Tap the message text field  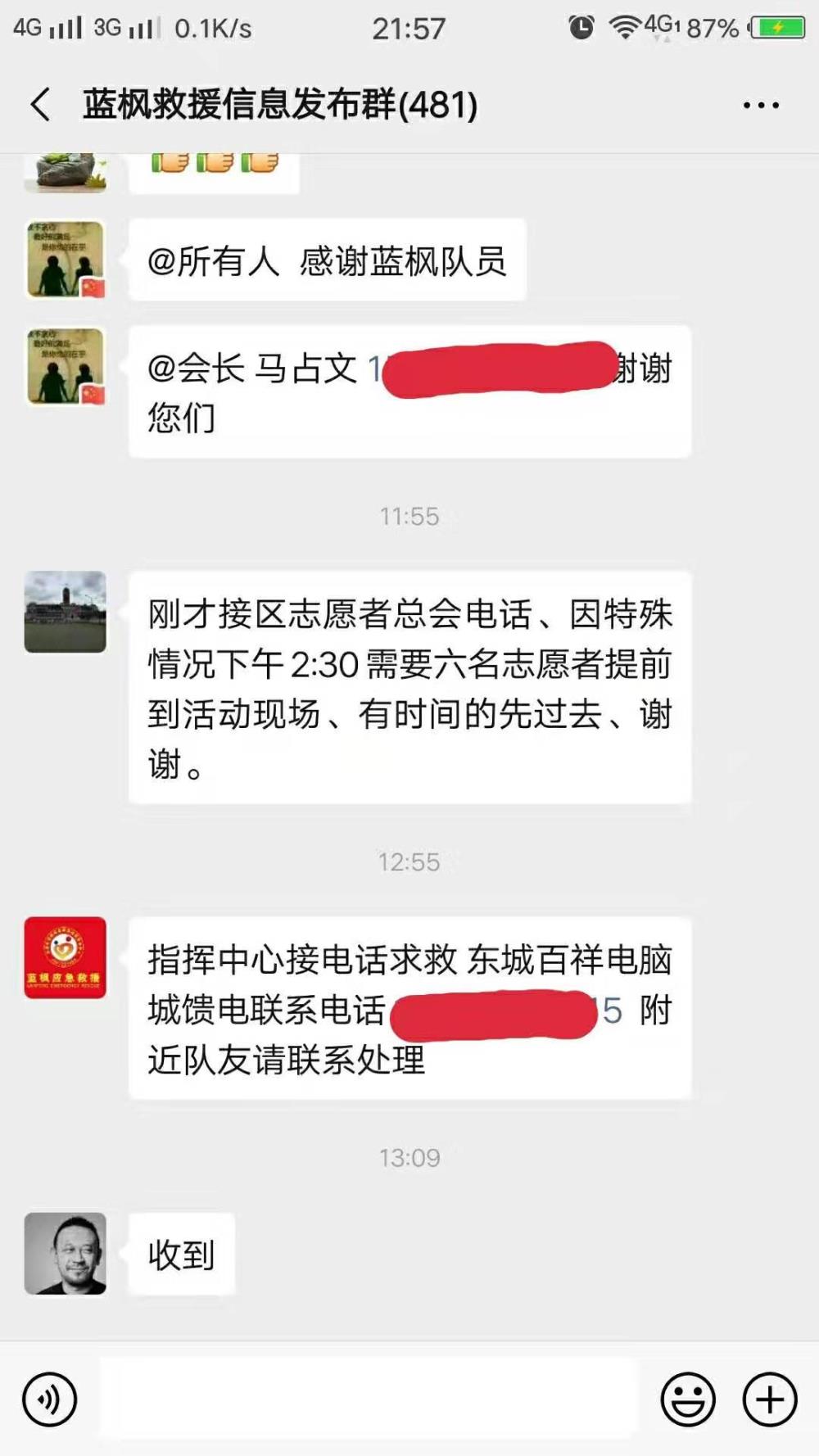[x=369, y=1398]
